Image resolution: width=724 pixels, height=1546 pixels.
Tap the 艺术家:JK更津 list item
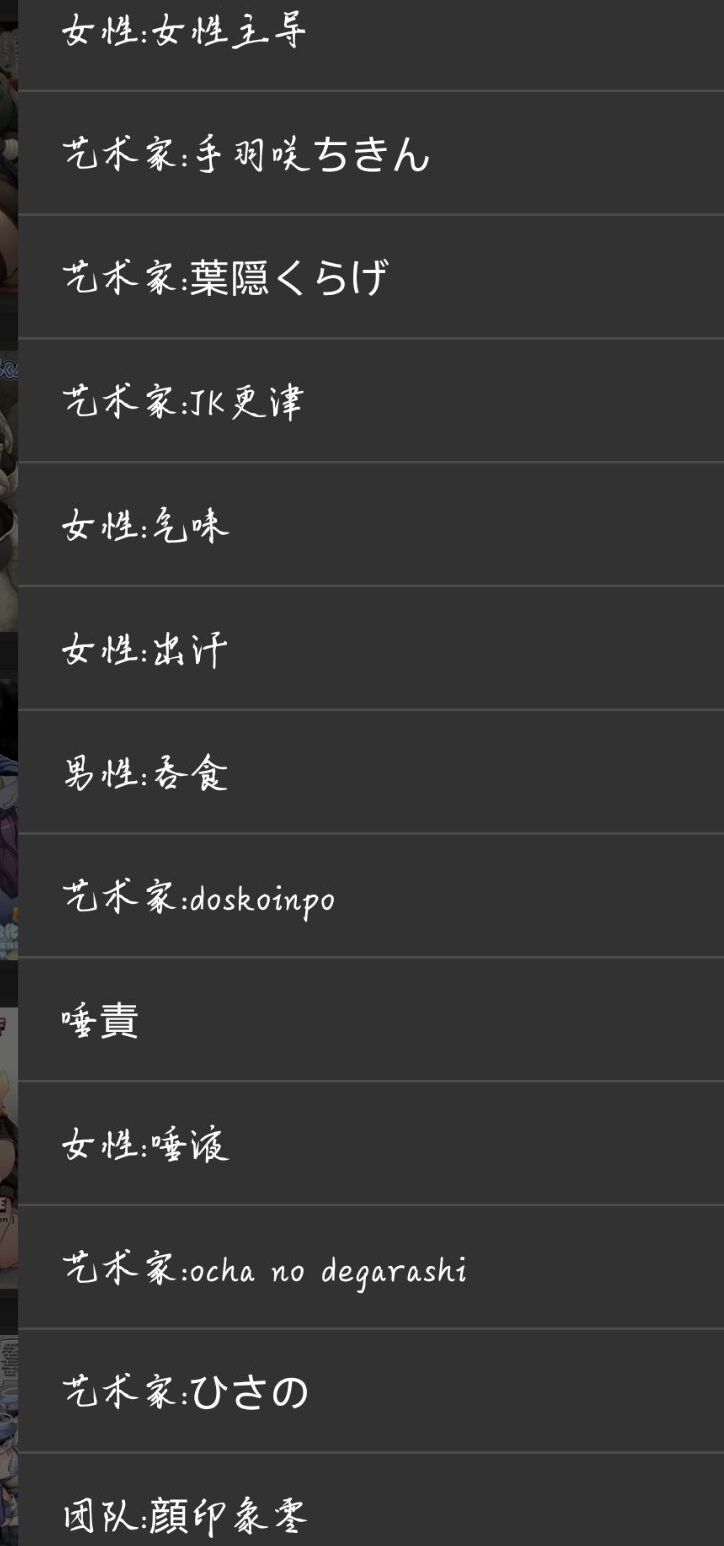tap(370, 402)
